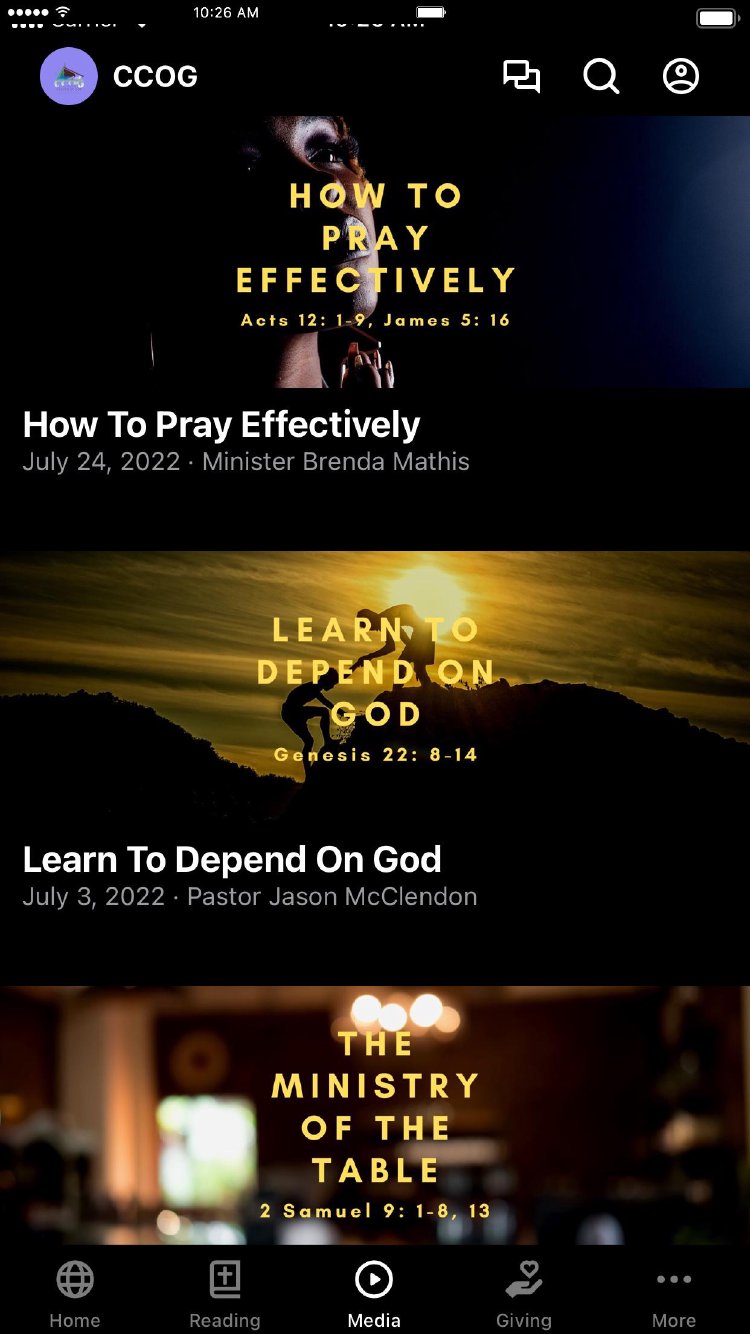The image size is (750, 1334).
Task: Open the search icon
Action: [601, 76]
